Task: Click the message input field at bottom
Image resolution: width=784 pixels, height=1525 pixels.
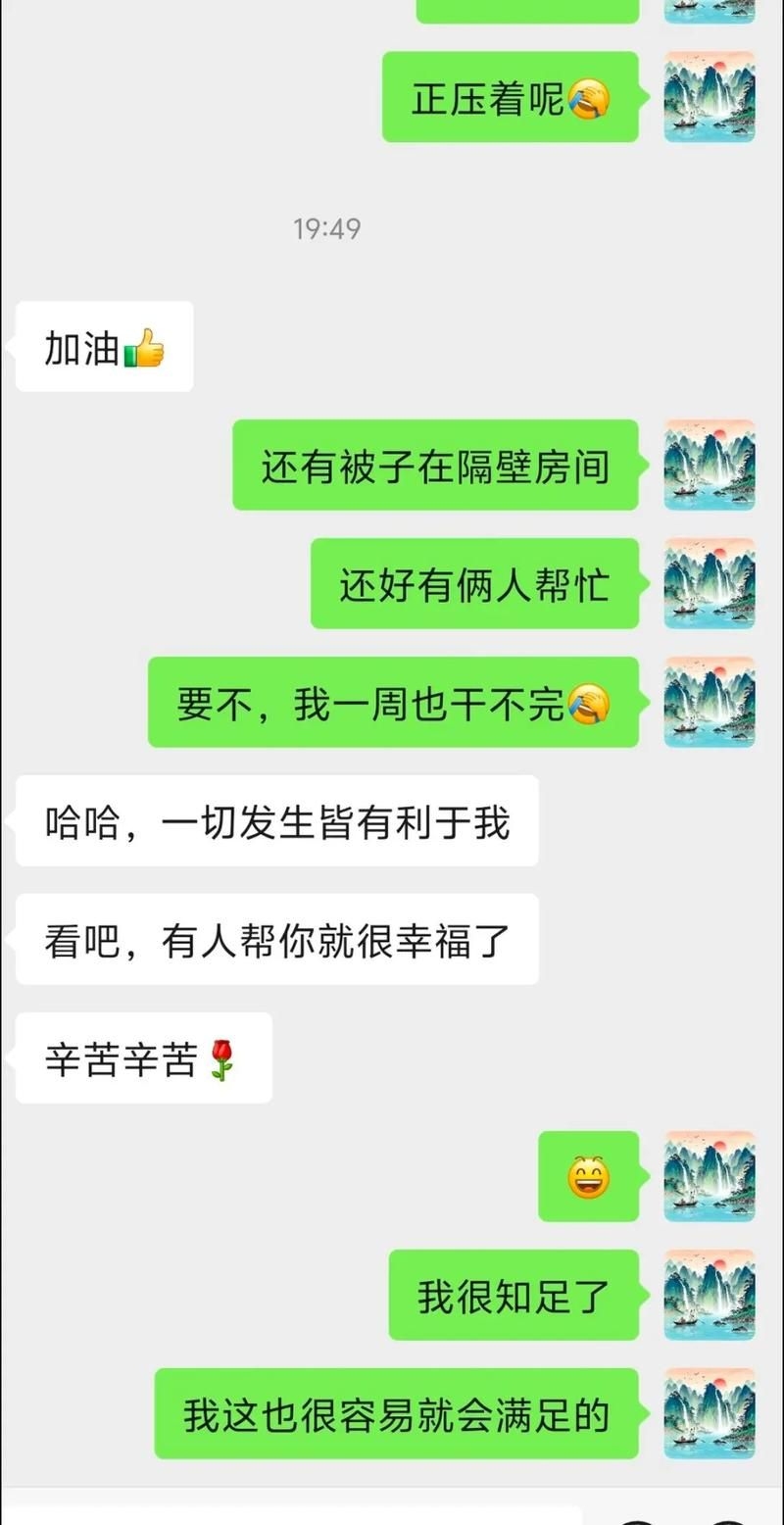Action: pos(294,1517)
